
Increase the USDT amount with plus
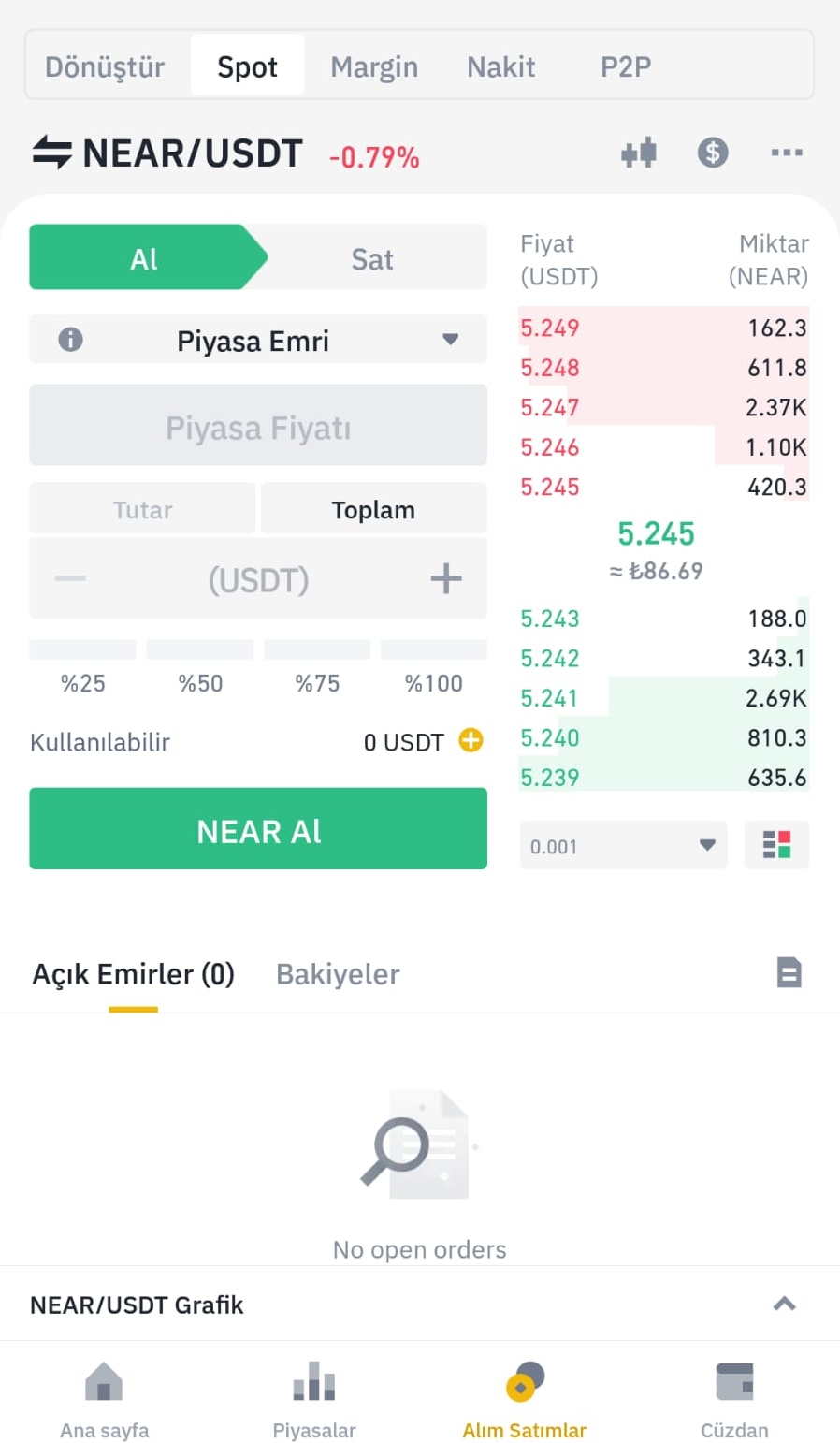(x=446, y=578)
